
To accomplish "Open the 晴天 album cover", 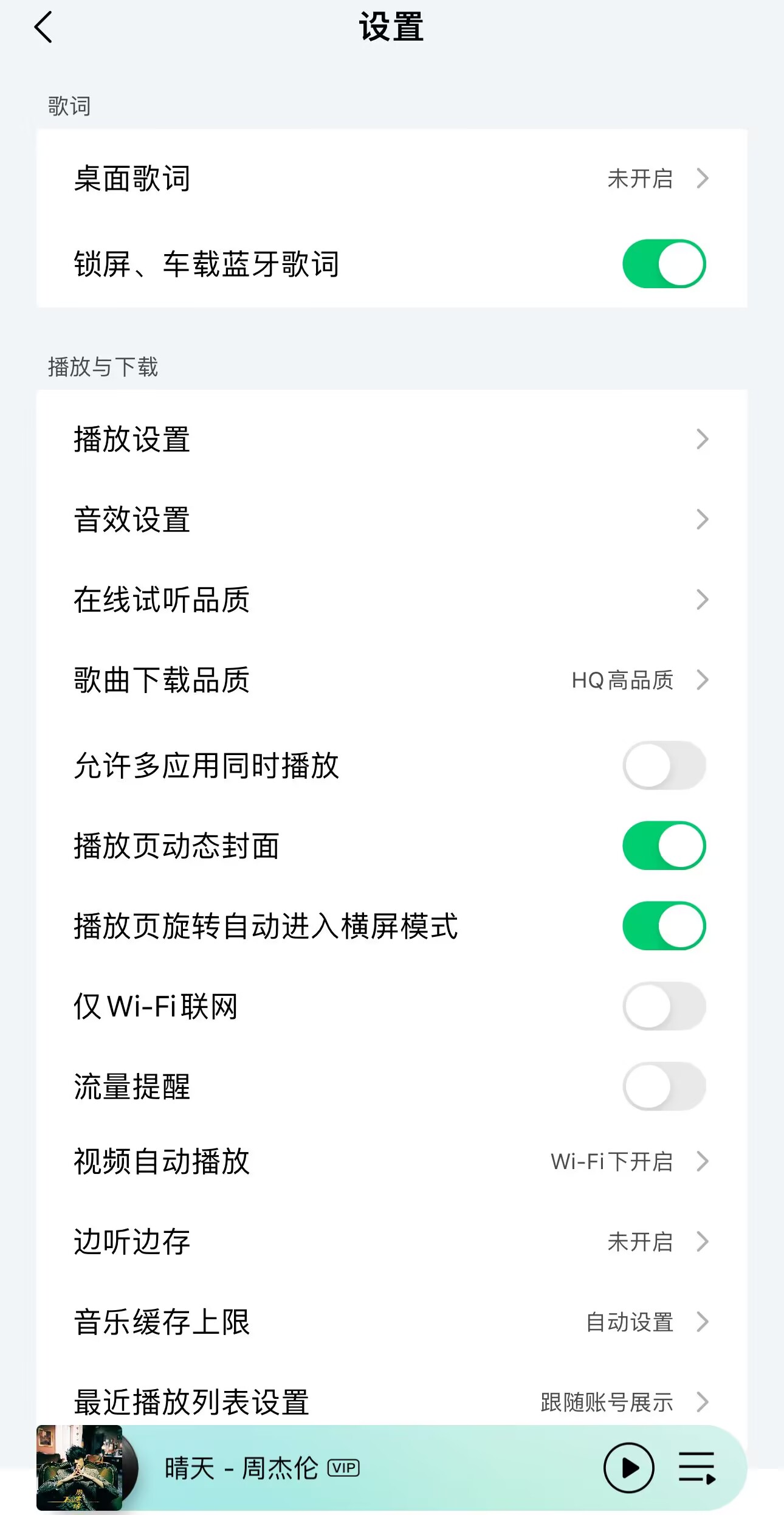I will click(x=80, y=1468).
